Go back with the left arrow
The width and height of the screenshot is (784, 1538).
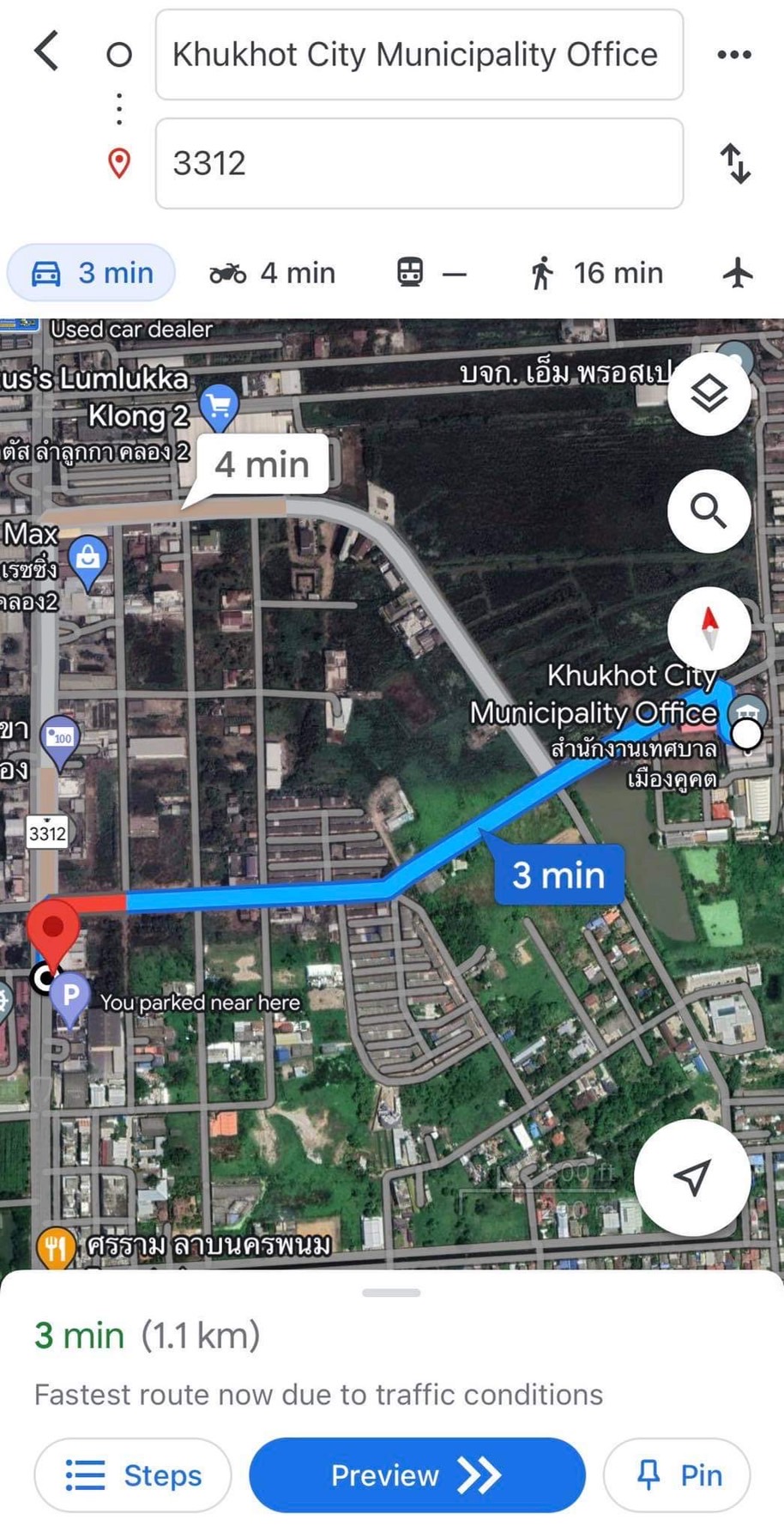pyautogui.click(x=45, y=51)
